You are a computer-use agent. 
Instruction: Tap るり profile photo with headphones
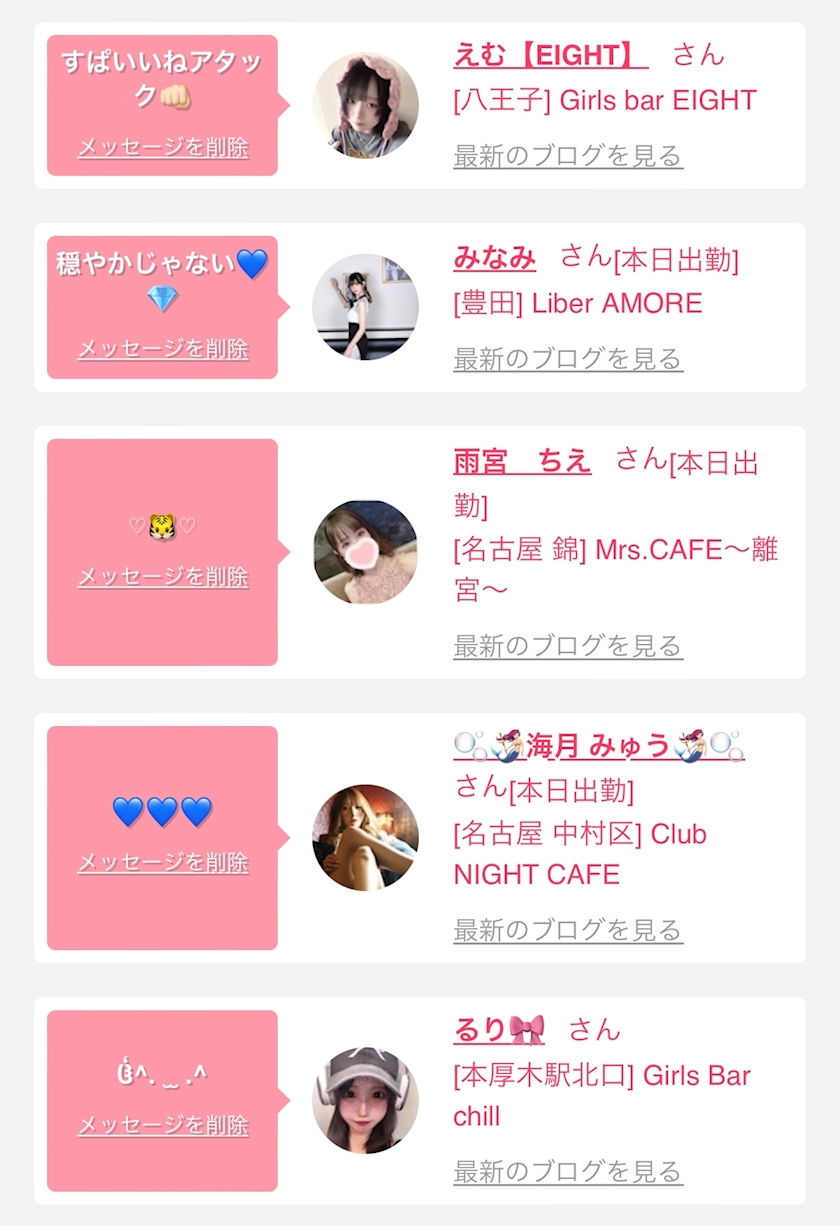click(x=366, y=1100)
